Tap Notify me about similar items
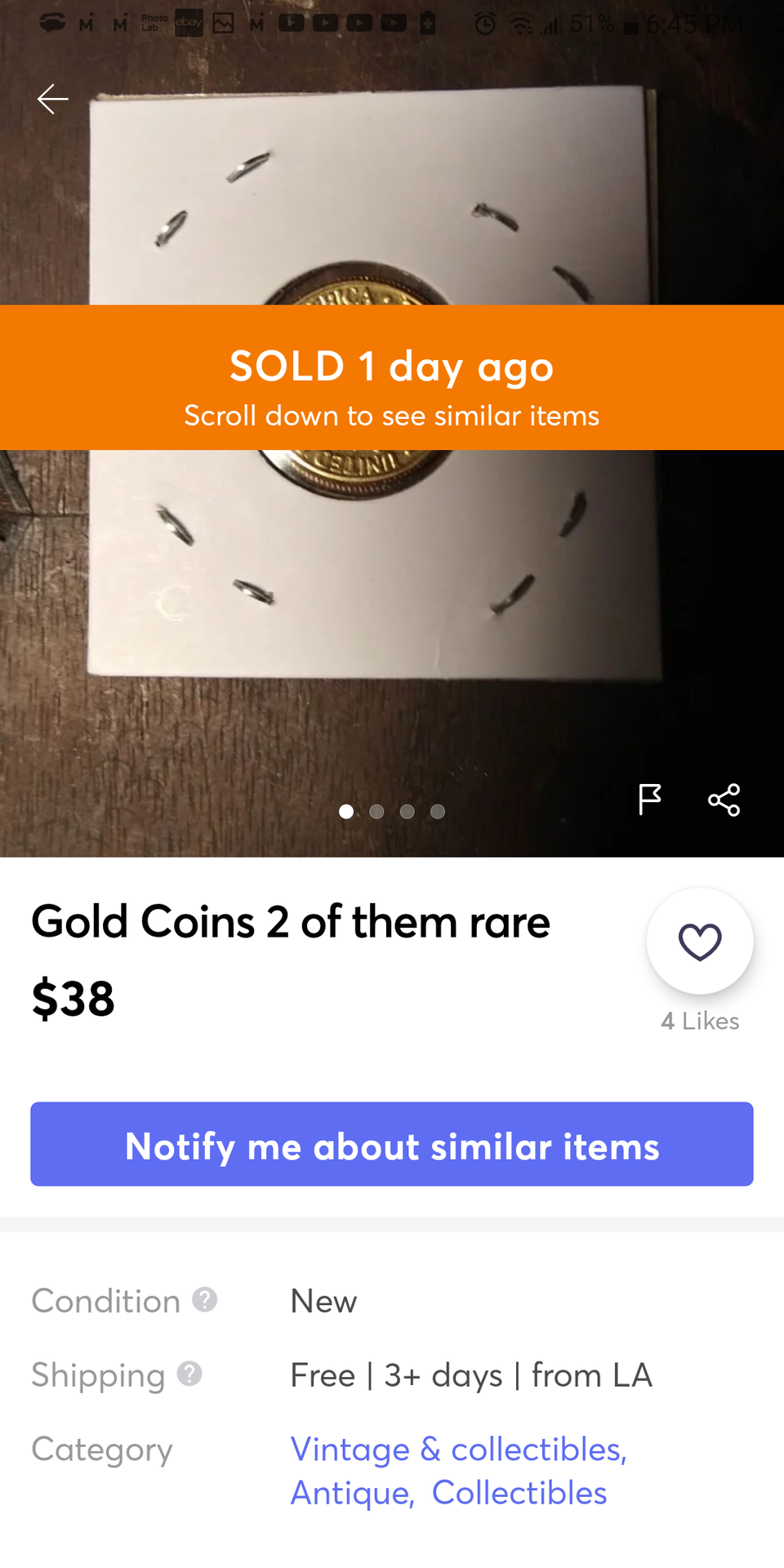784x1568 pixels. (392, 1144)
